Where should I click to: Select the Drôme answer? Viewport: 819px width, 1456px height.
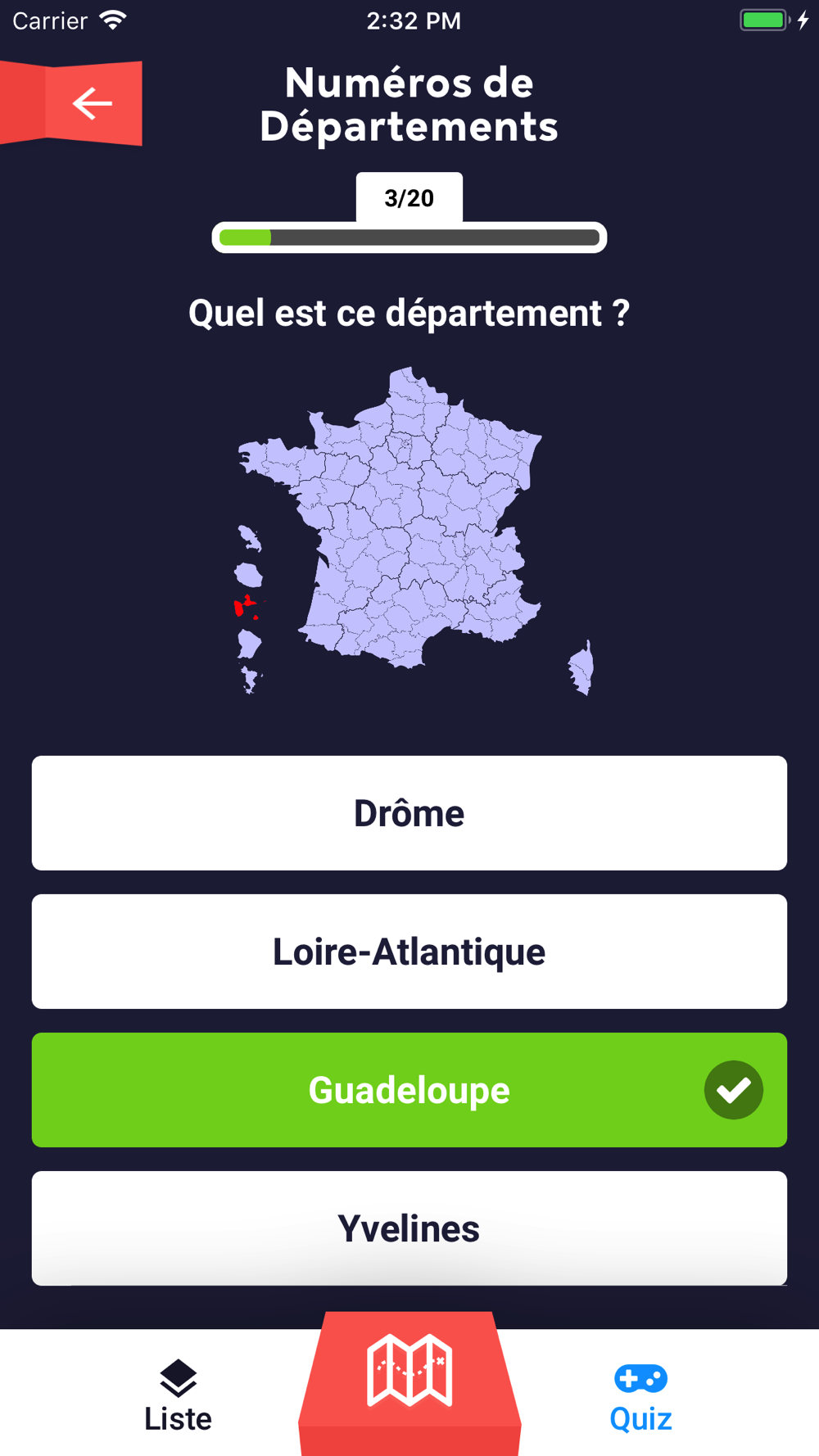pyautogui.click(x=409, y=813)
